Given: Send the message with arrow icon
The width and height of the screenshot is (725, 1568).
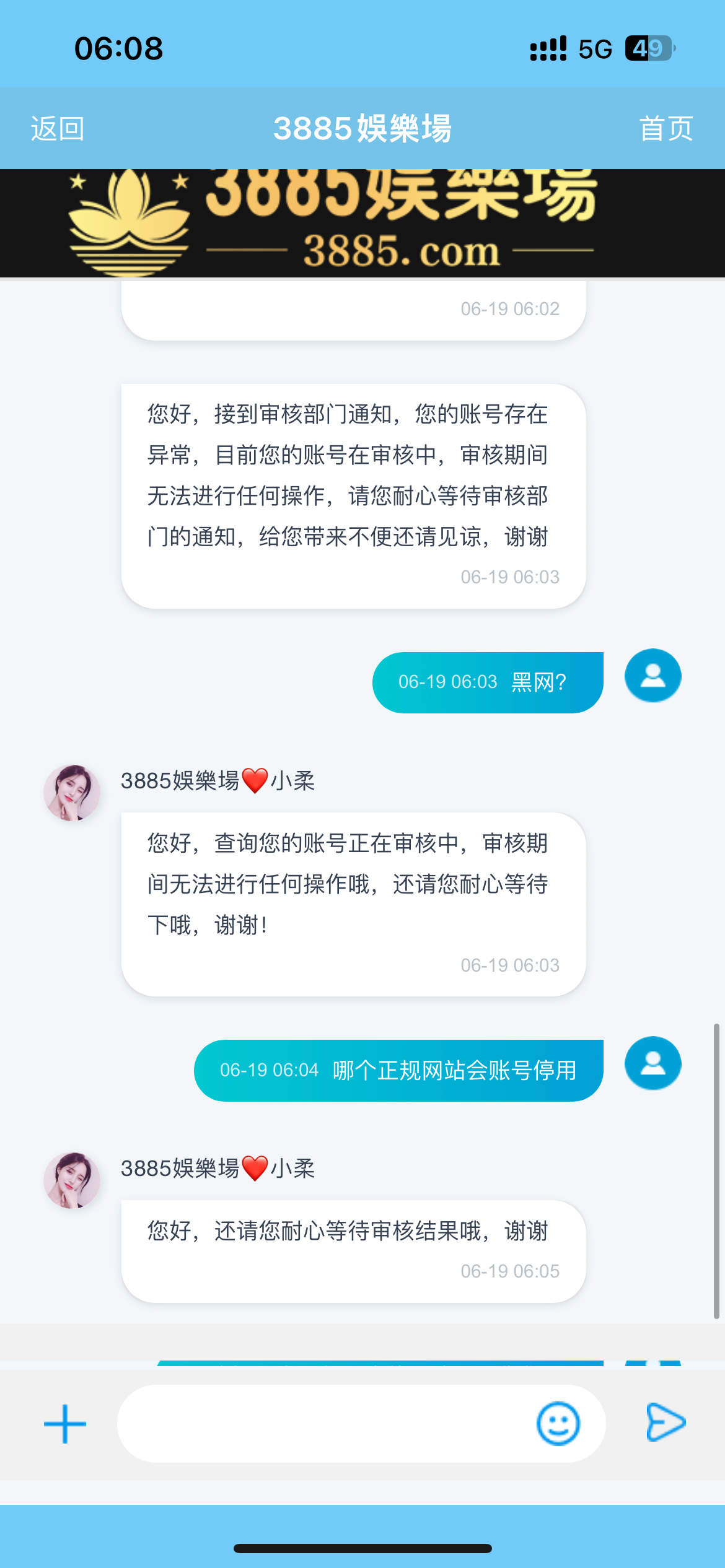Looking at the screenshot, I should [666, 1422].
